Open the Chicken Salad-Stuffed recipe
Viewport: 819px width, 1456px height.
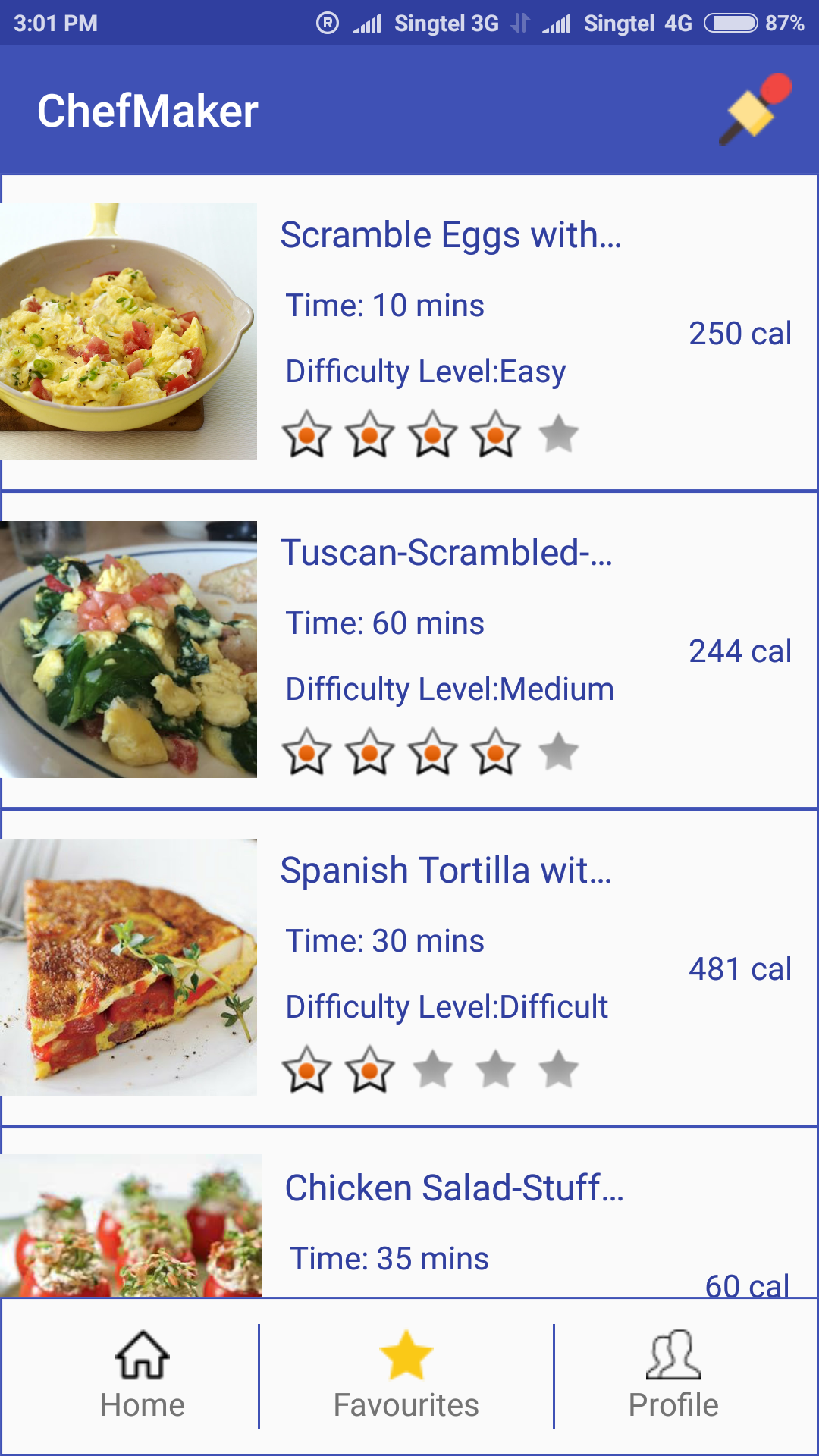tap(453, 1188)
